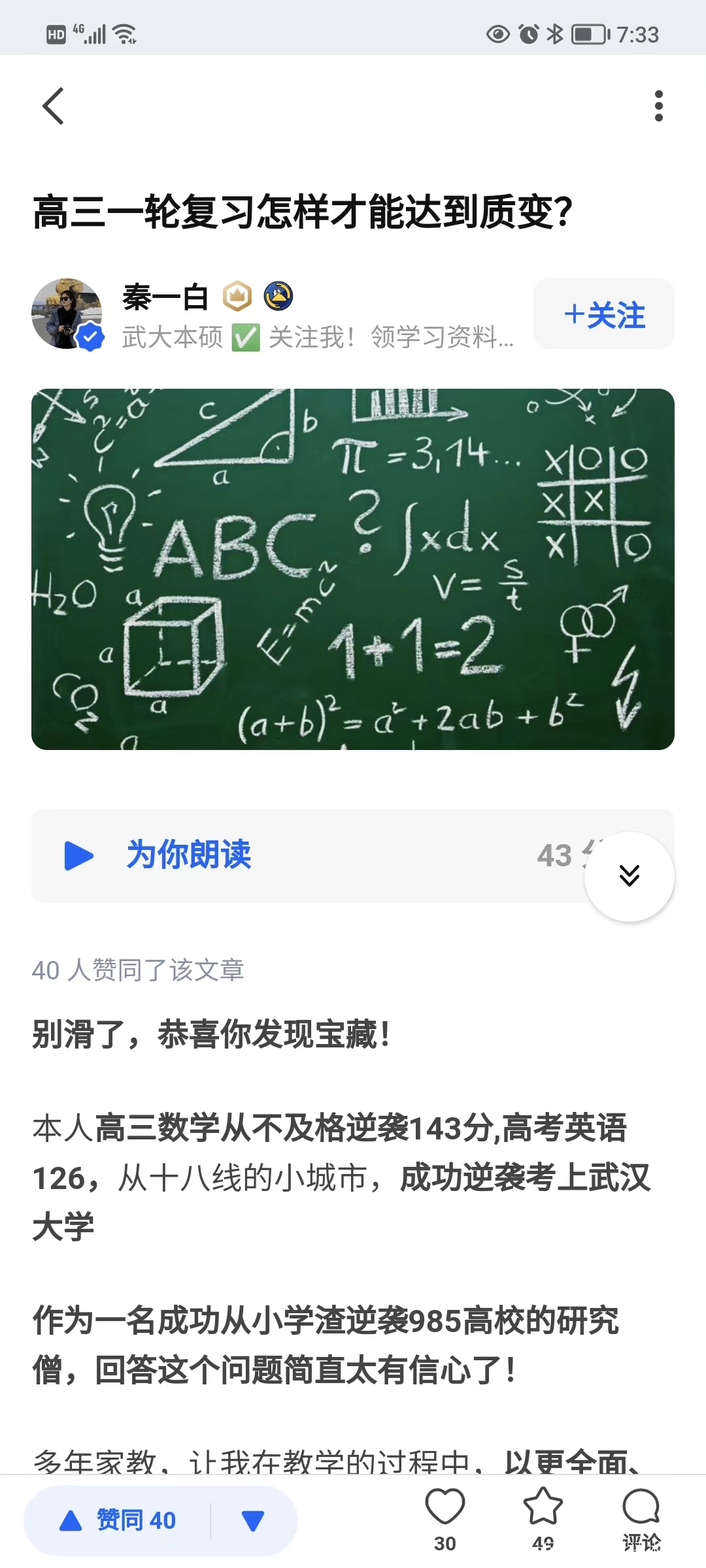Follow author 秦一白 with +关注
Image resolution: width=706 pixels, height=1568 pixels.
pyautogui.click(x=604, y=314)
